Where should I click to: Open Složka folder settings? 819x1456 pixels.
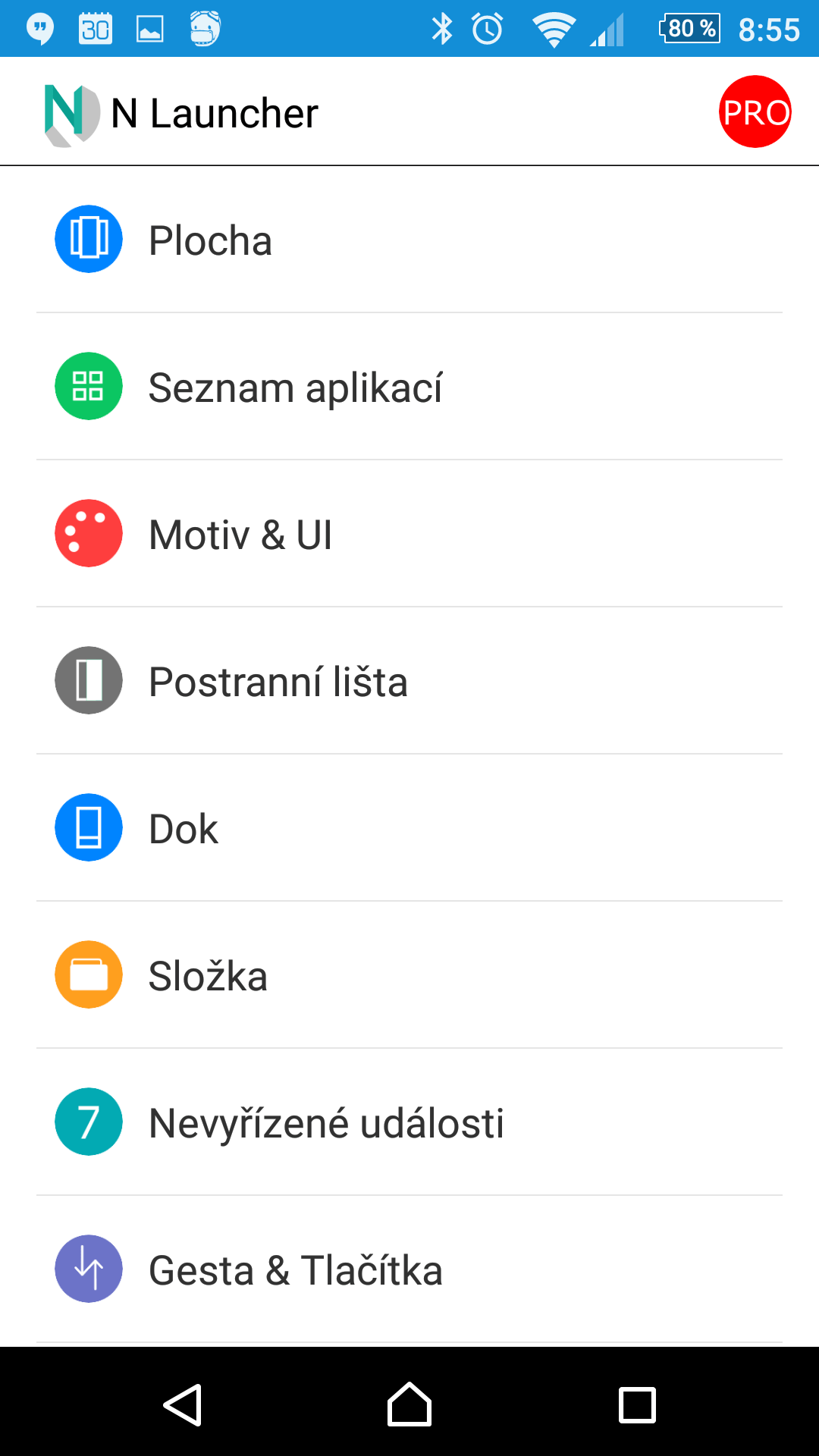(x=409, y=975)
